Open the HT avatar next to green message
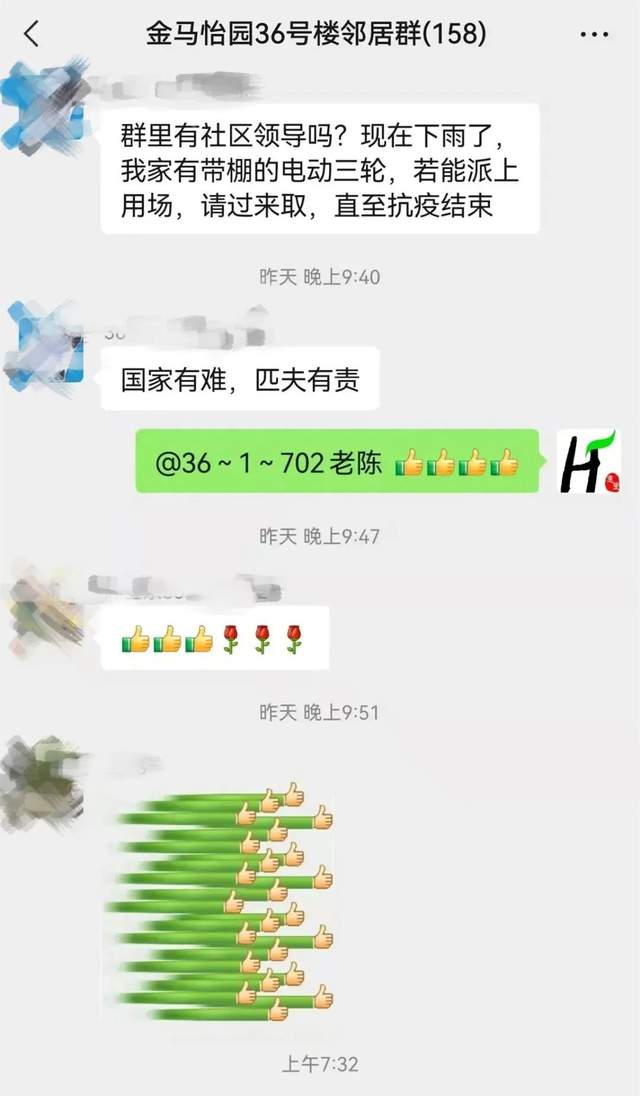Viewport: 640px width, 1096px height. [x=589, y=461]
